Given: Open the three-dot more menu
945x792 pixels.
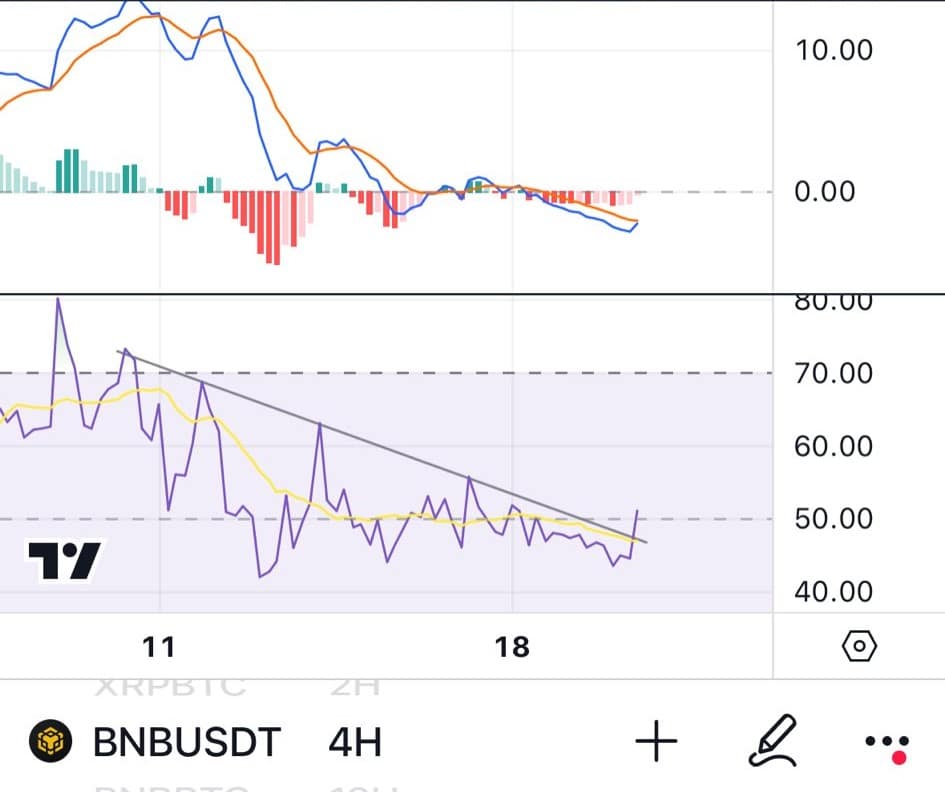Looking at the screenshot, I should [x=886, y=743].
